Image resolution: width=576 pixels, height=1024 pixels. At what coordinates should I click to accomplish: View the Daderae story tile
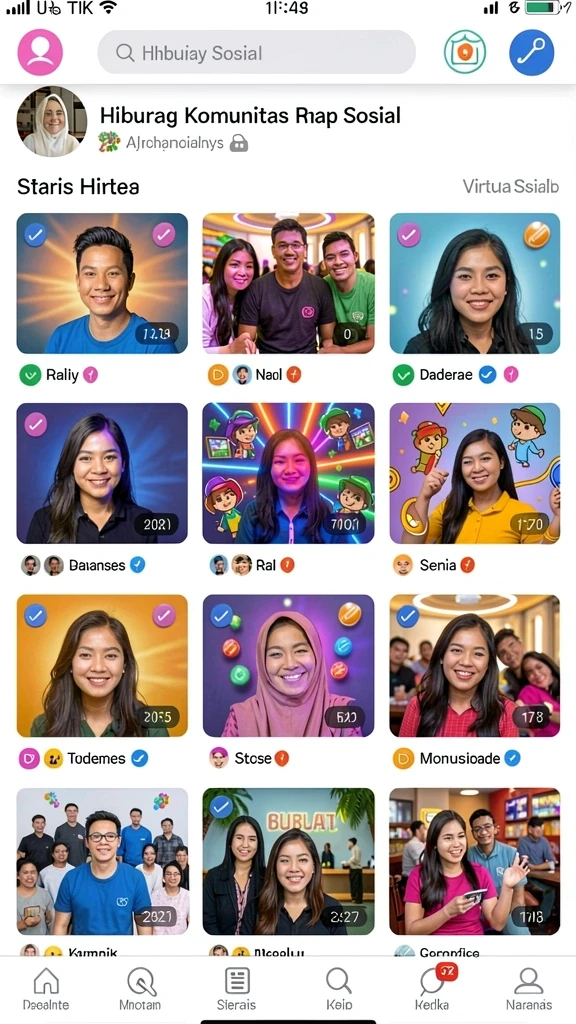pyautogui.click(x=475, y=283)
